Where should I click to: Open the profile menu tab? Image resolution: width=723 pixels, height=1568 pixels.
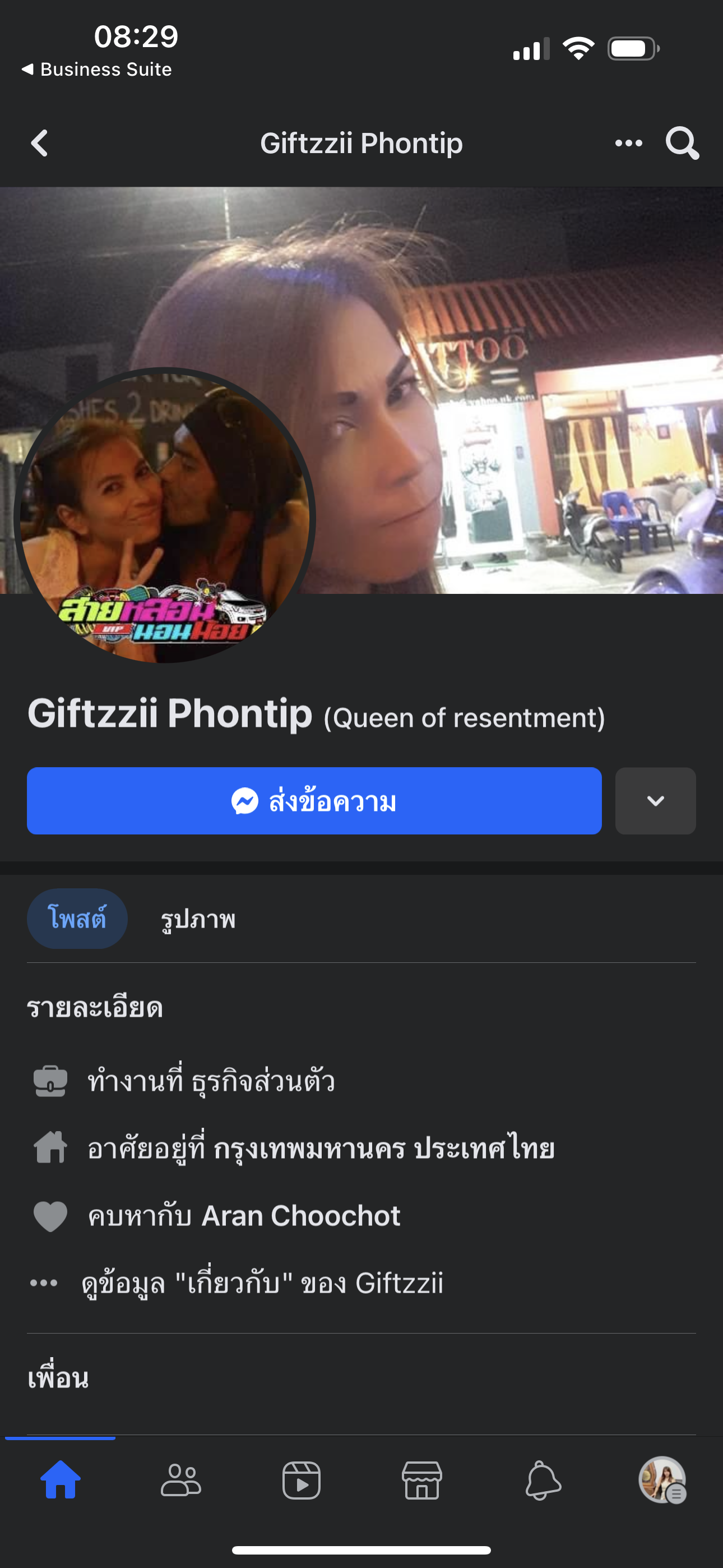click(662, 1480)
